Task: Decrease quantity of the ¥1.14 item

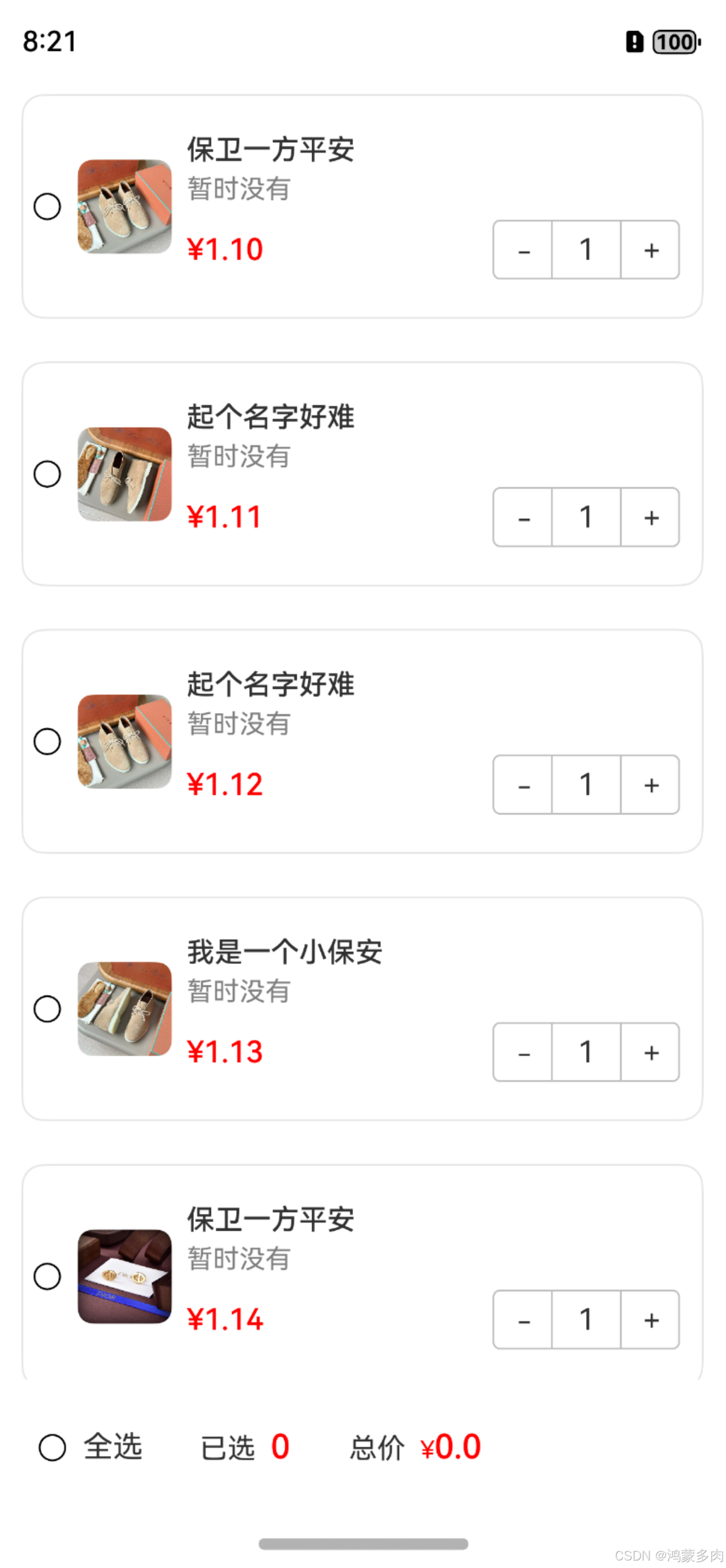Action: click(x=523, y=1320)
